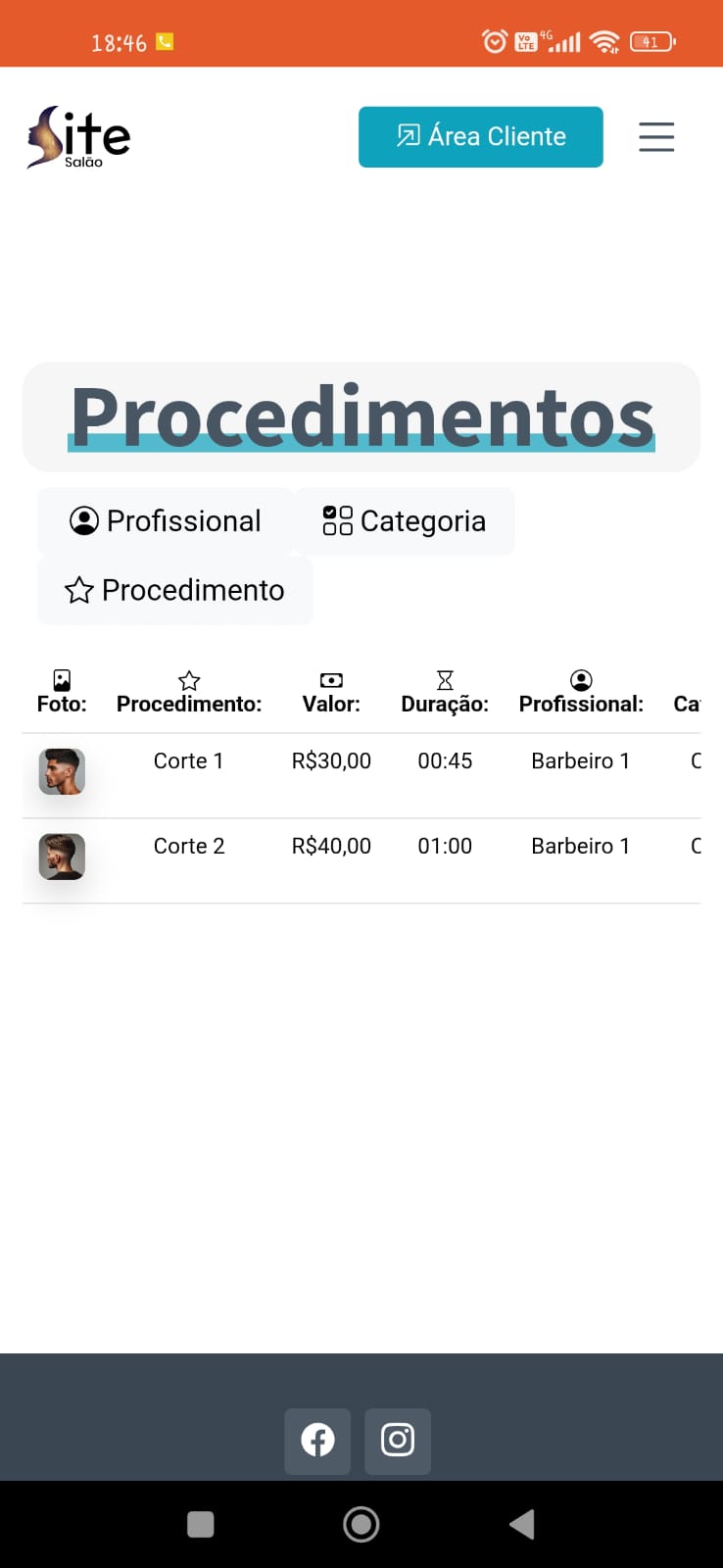Choose the Procedimento filter

pyautogui.click(x=174, y=590)
